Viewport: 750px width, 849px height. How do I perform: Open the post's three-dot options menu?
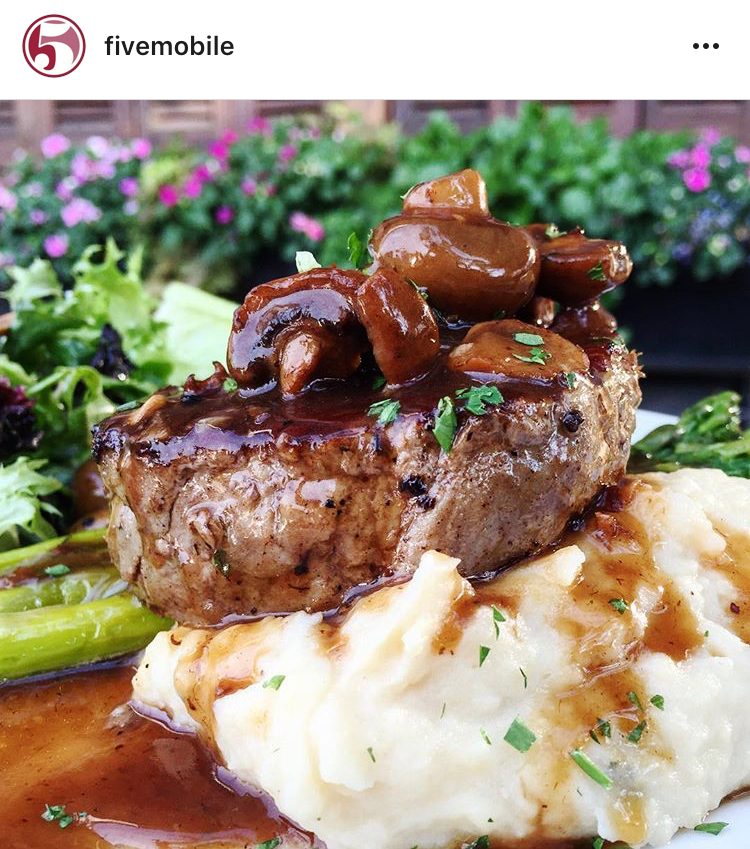coord(705,46)
